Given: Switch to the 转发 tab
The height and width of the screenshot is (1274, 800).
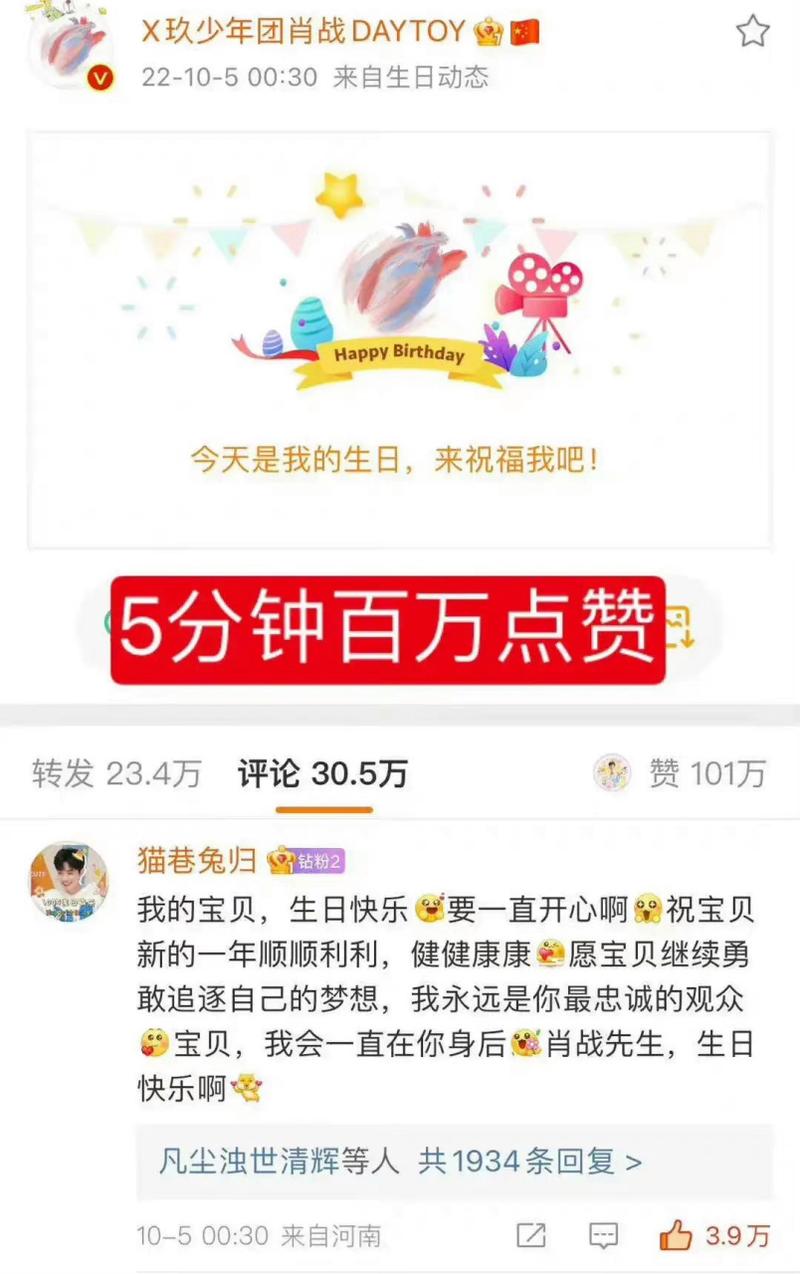Looking at the screenshot, I should click(116, 773).
